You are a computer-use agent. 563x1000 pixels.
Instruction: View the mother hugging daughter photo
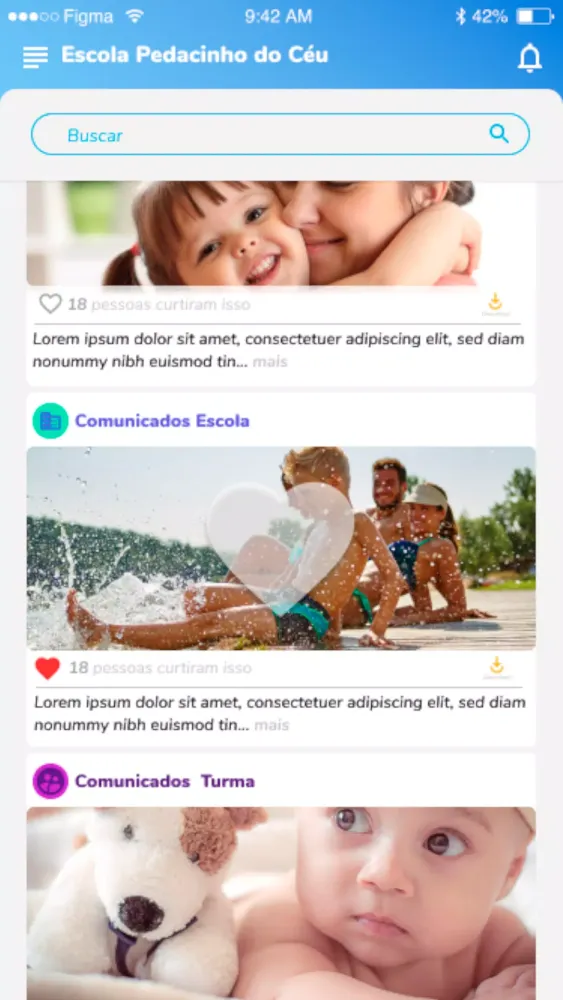click(281, 233)
